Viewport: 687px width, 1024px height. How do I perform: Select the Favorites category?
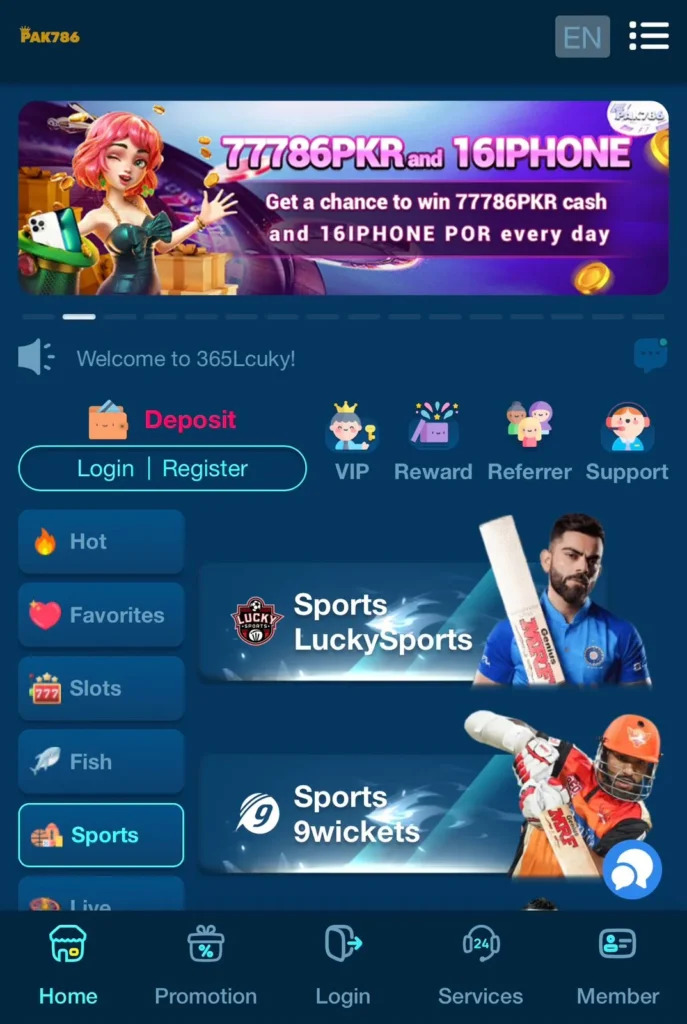click(101, 615)
